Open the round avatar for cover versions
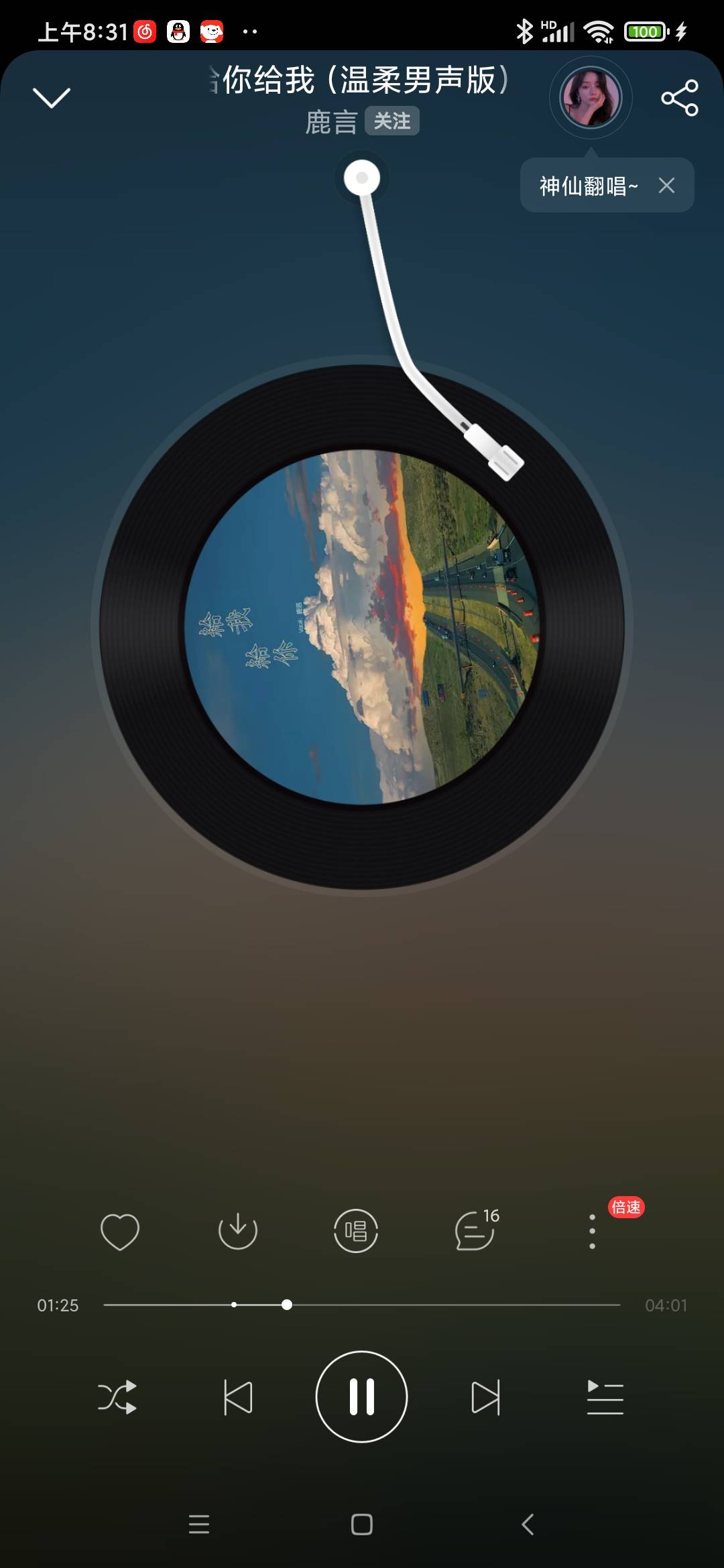This screenshot has width=724, height=1568. 591,98
